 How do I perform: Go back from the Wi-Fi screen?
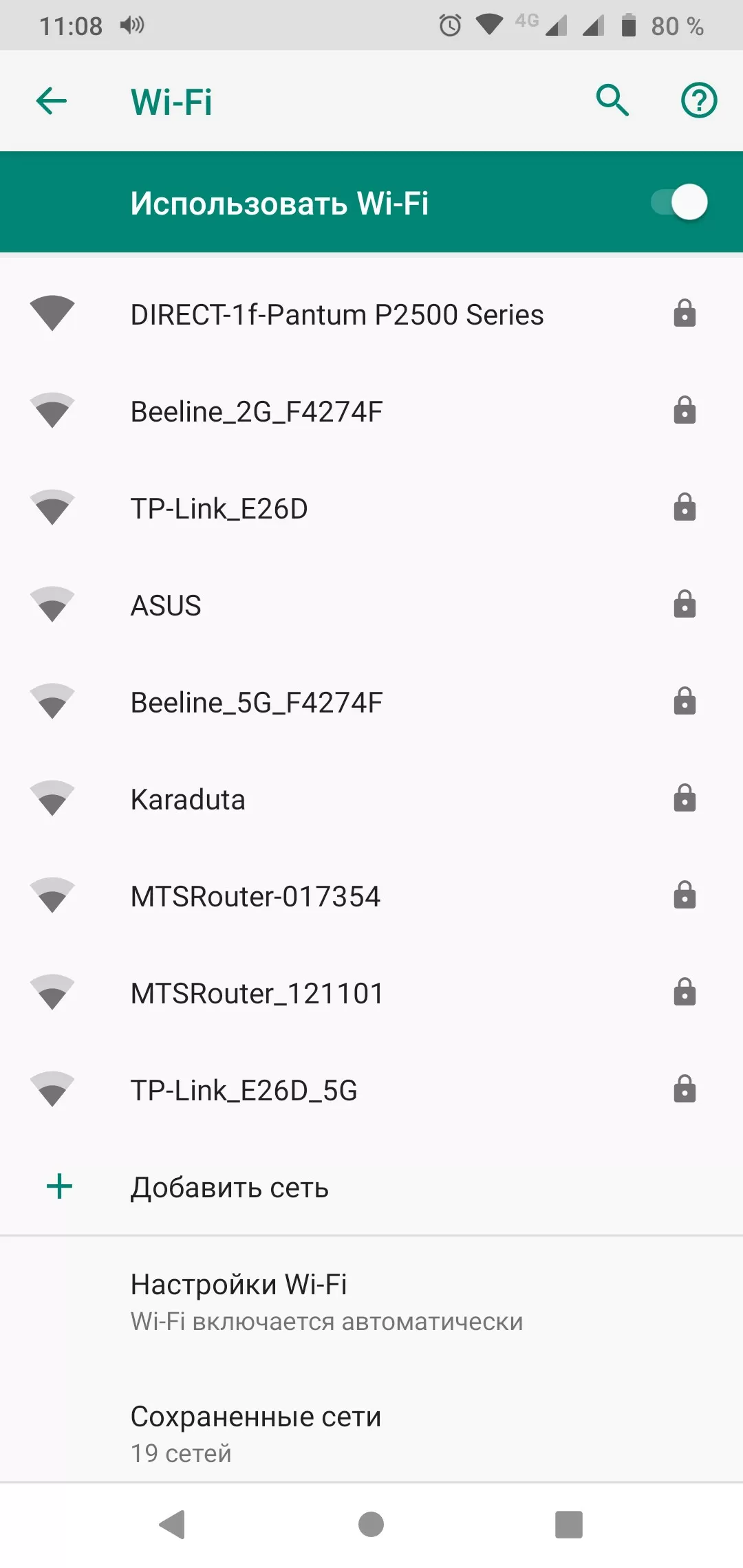point(52,102)
